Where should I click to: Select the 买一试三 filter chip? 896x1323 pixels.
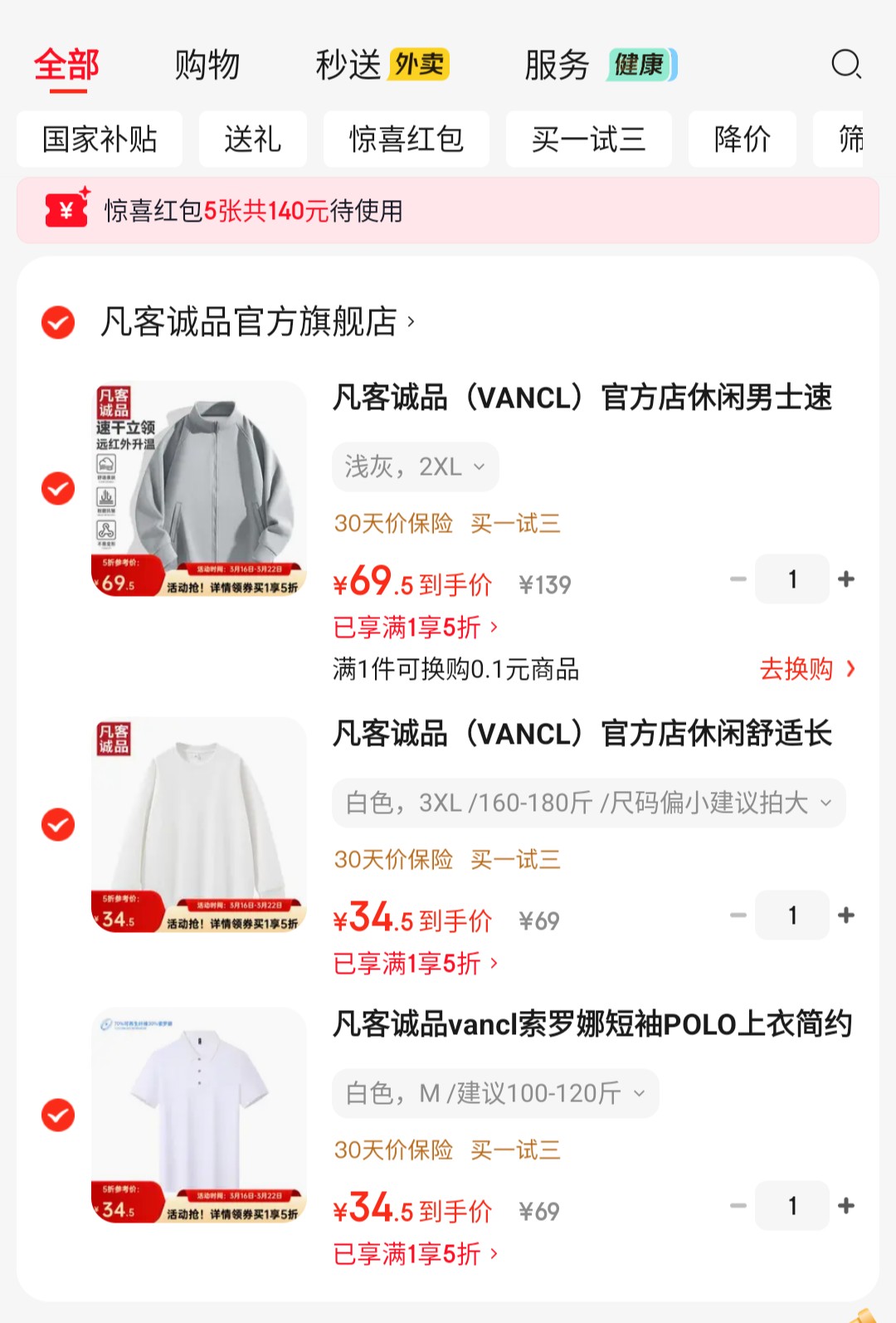588,139
